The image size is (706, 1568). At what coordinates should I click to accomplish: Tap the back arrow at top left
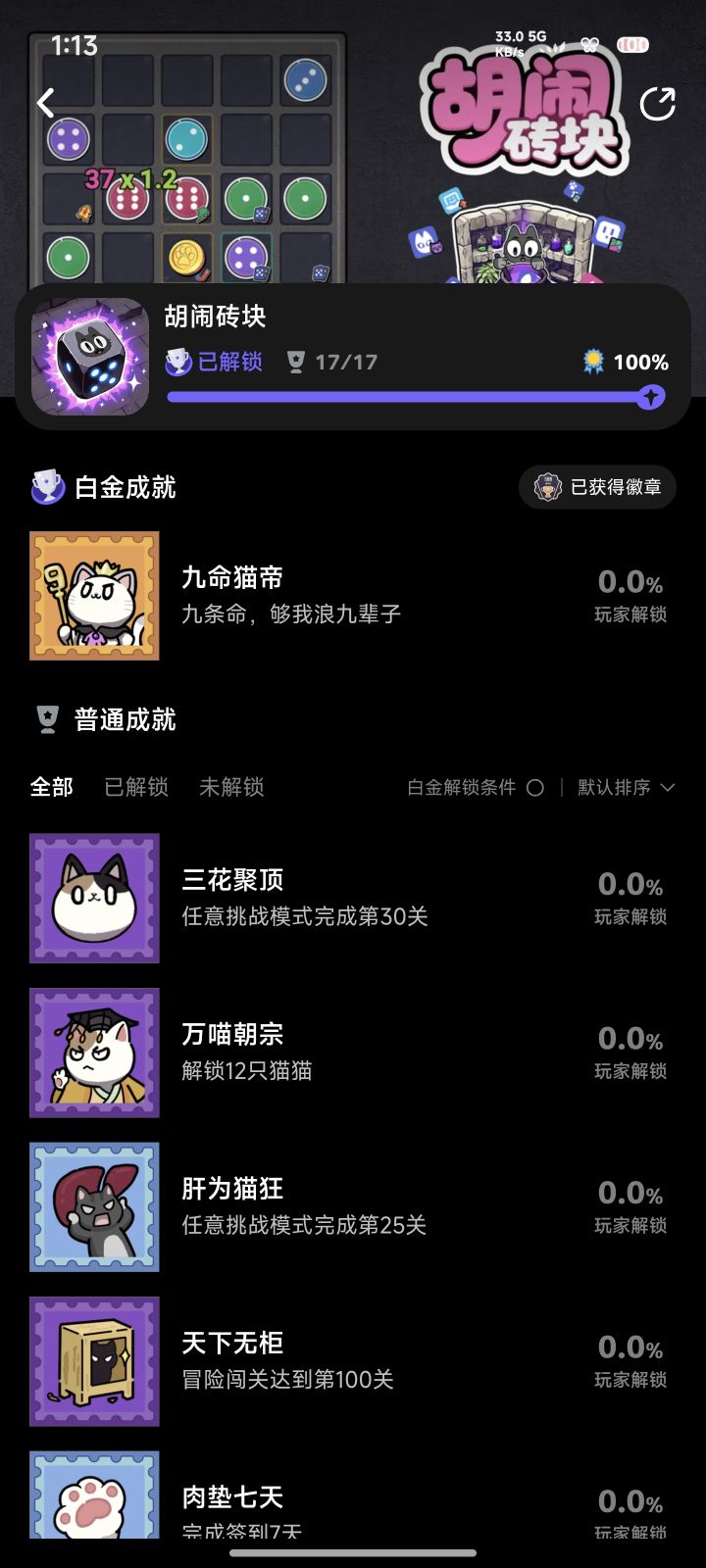45,101
